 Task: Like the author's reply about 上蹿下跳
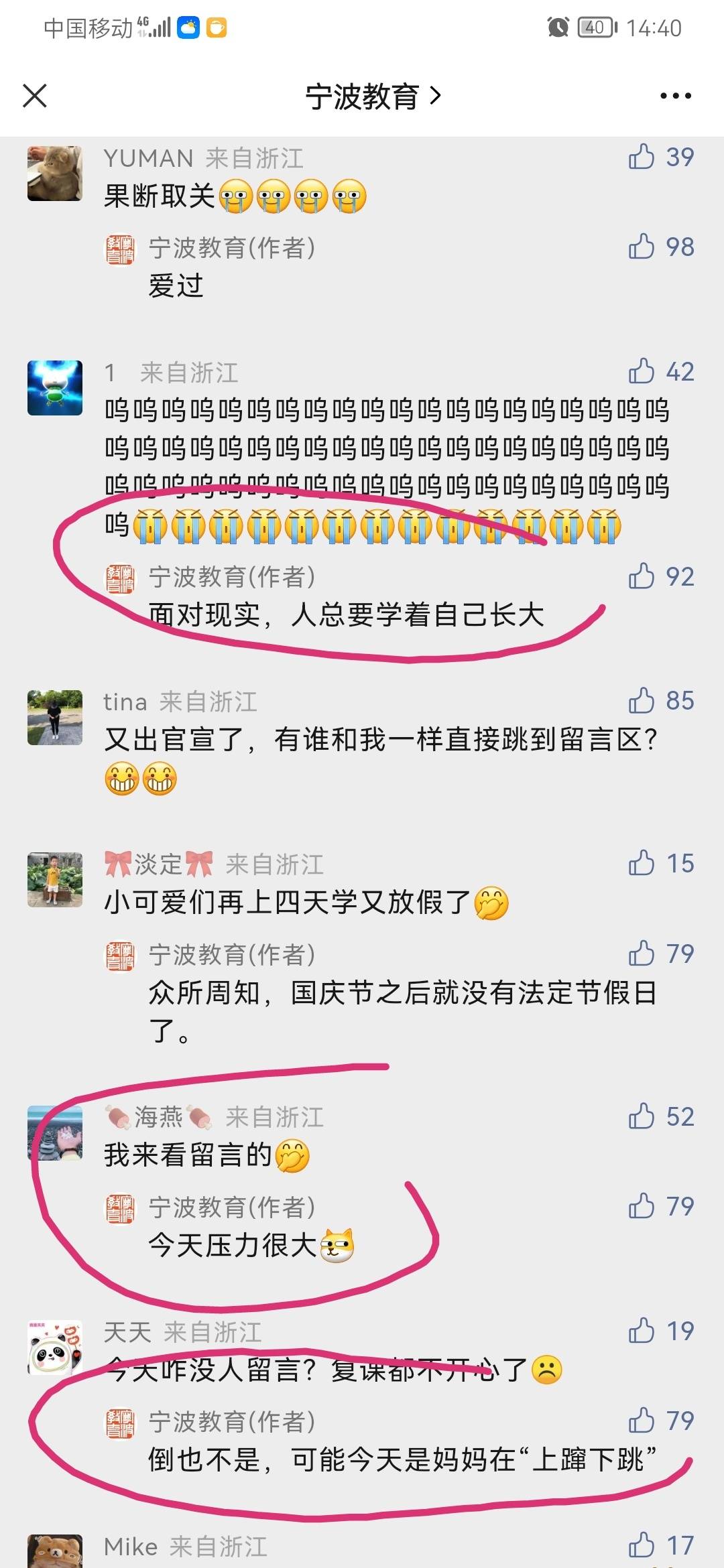tap(642, 1421)
